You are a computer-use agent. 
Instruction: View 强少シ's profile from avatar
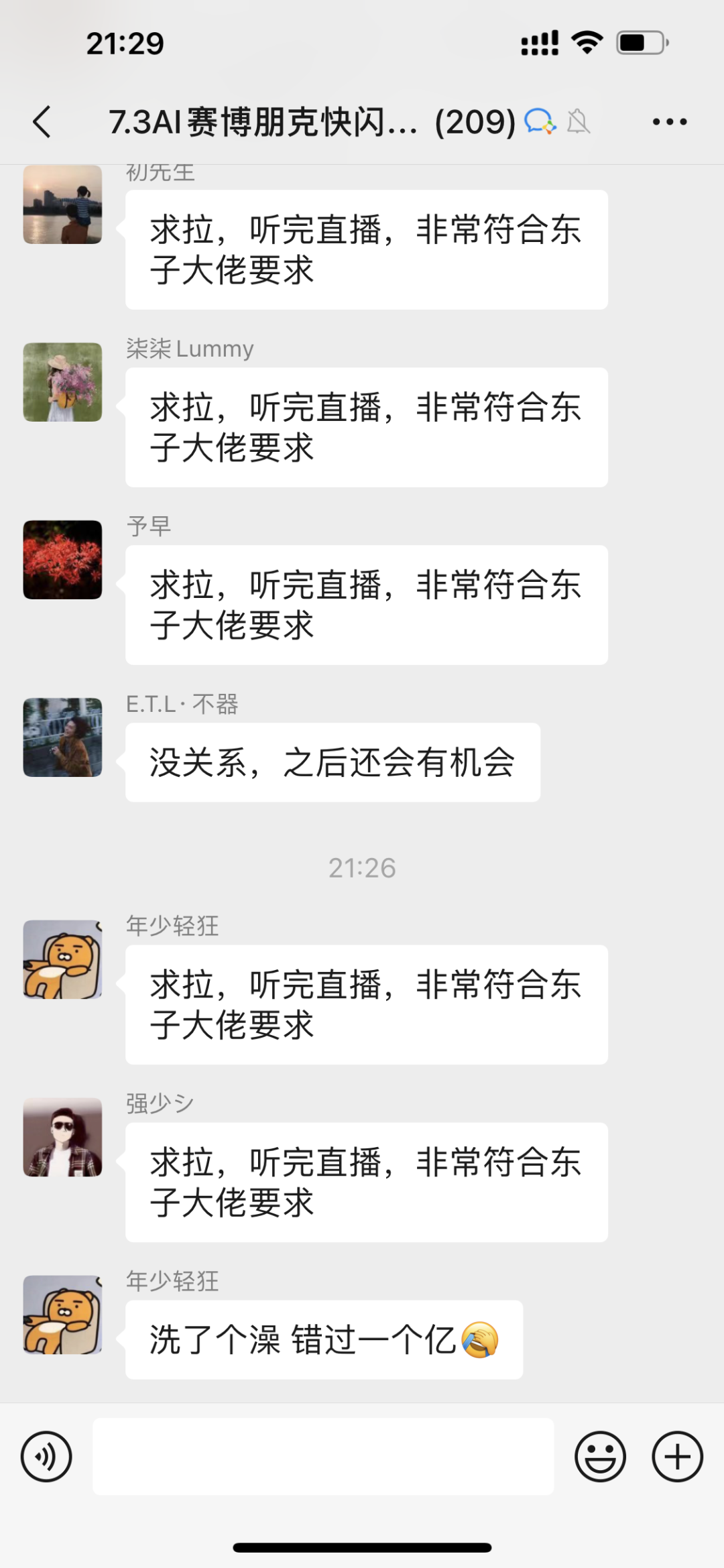tap(63, 1137)
